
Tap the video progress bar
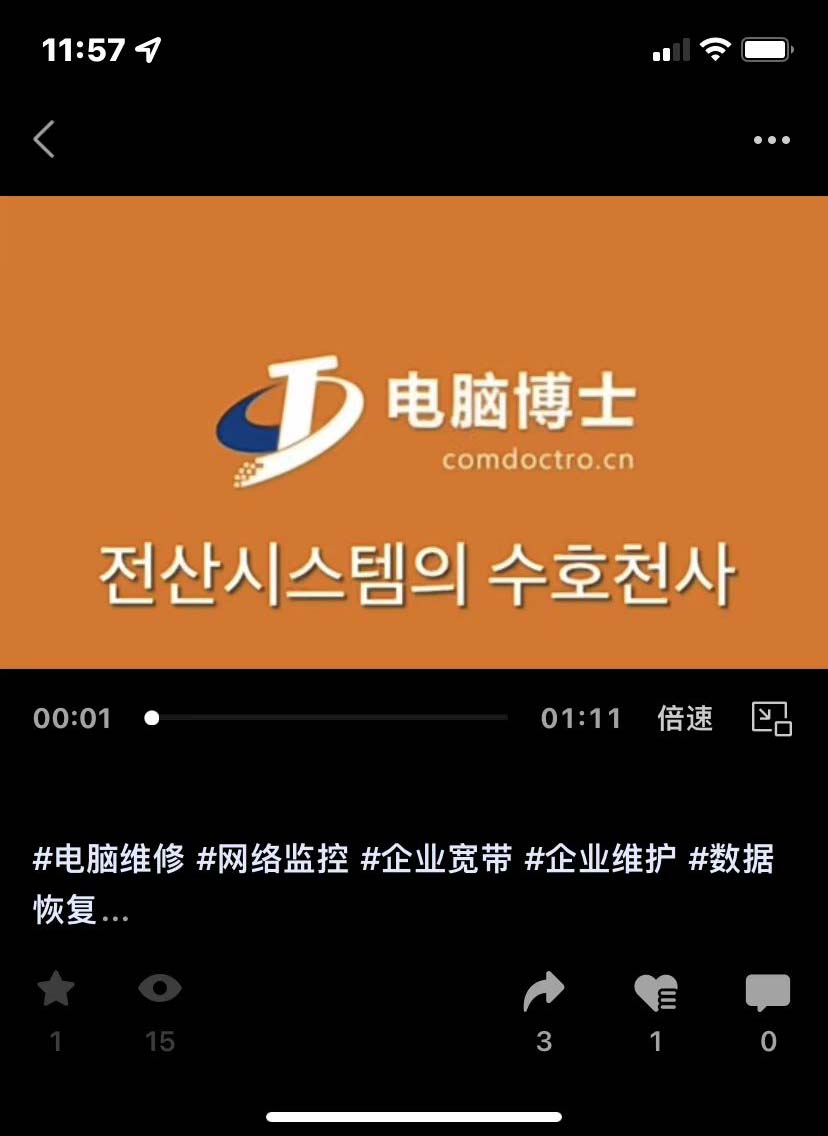coord(328,718)
